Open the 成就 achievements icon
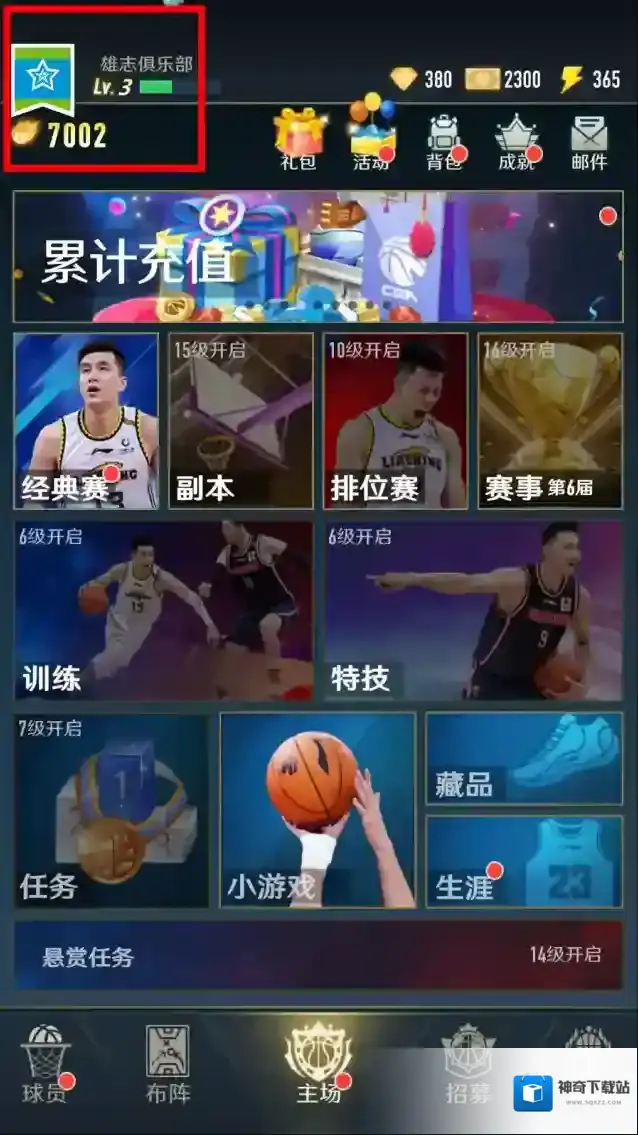 coord(518,139)
